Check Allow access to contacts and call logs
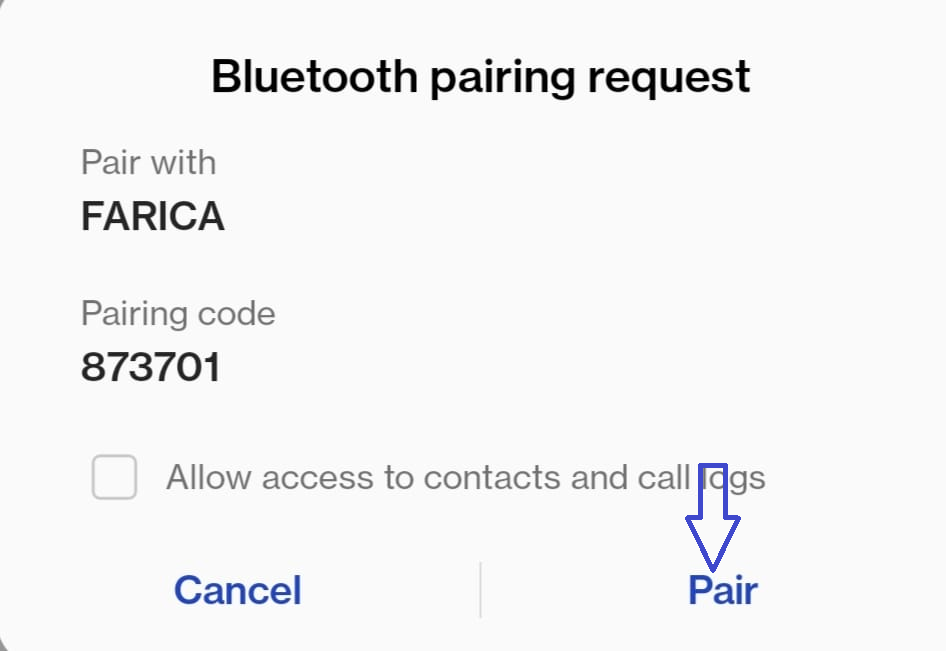The width and height of the screenshot is (946, 651). point(115,477)
